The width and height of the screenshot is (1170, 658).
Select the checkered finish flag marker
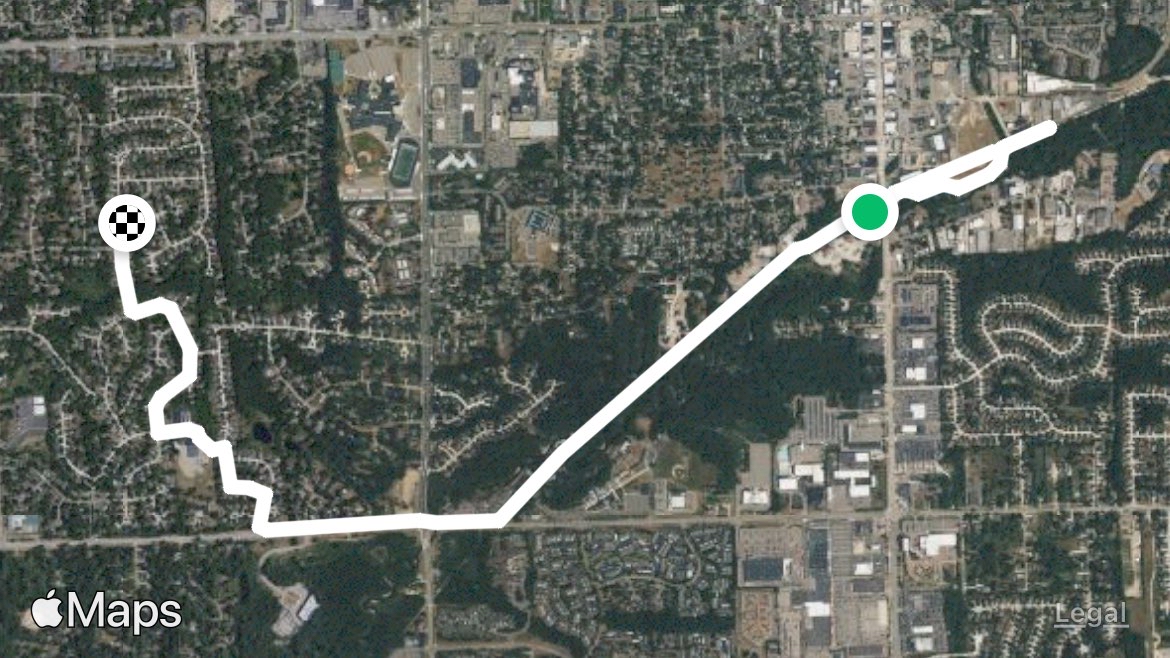(127, 222)
